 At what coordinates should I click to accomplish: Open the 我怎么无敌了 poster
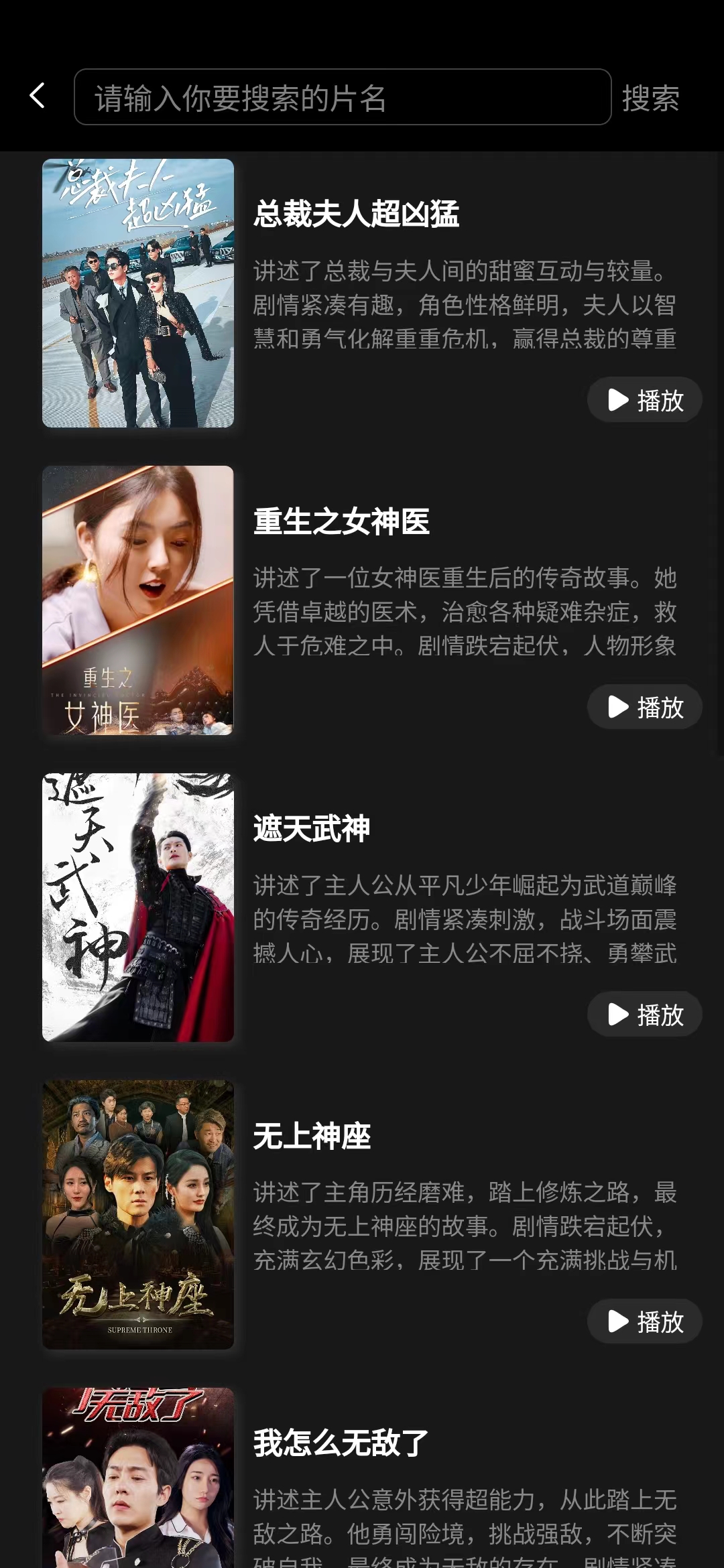click(138, 1478)
